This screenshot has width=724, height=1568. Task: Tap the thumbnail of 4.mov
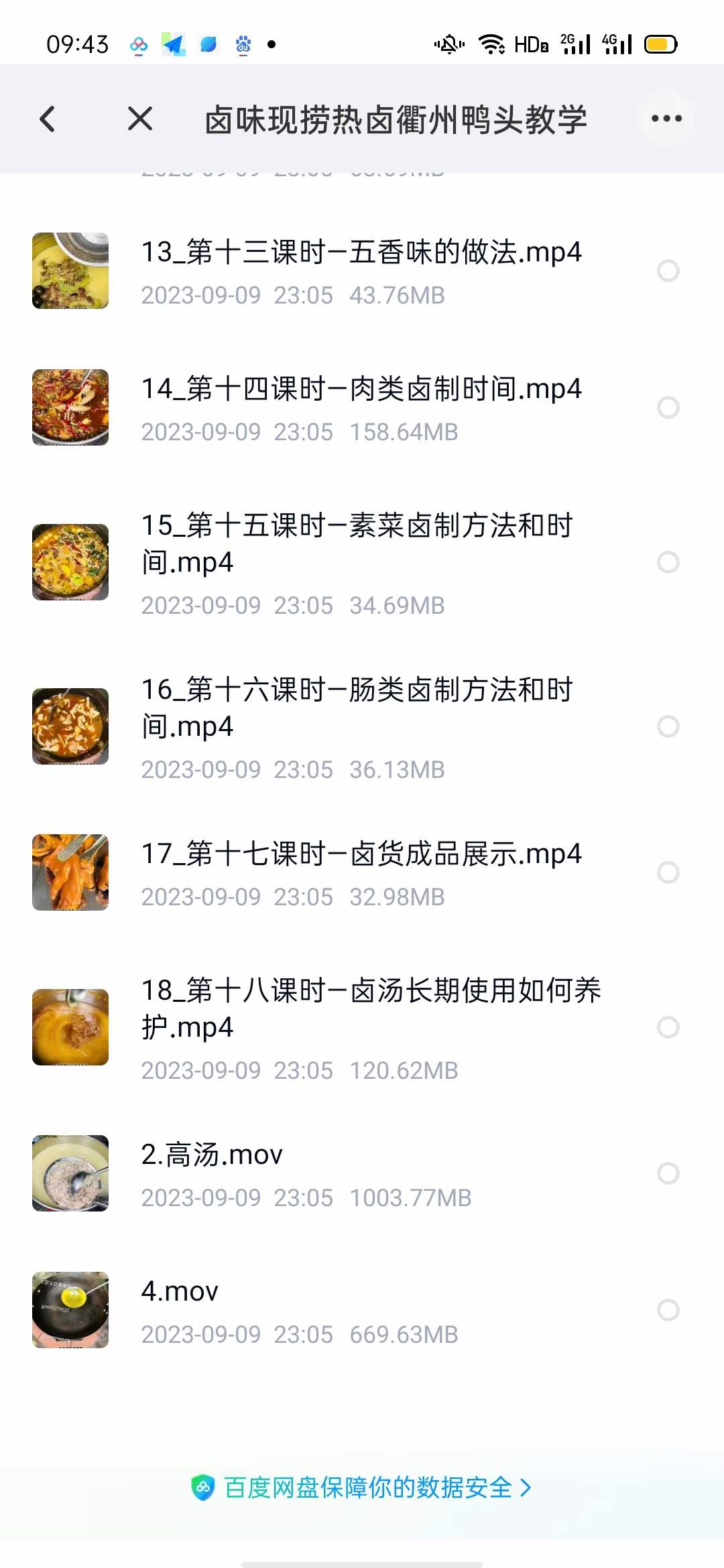pos(70,1311)
